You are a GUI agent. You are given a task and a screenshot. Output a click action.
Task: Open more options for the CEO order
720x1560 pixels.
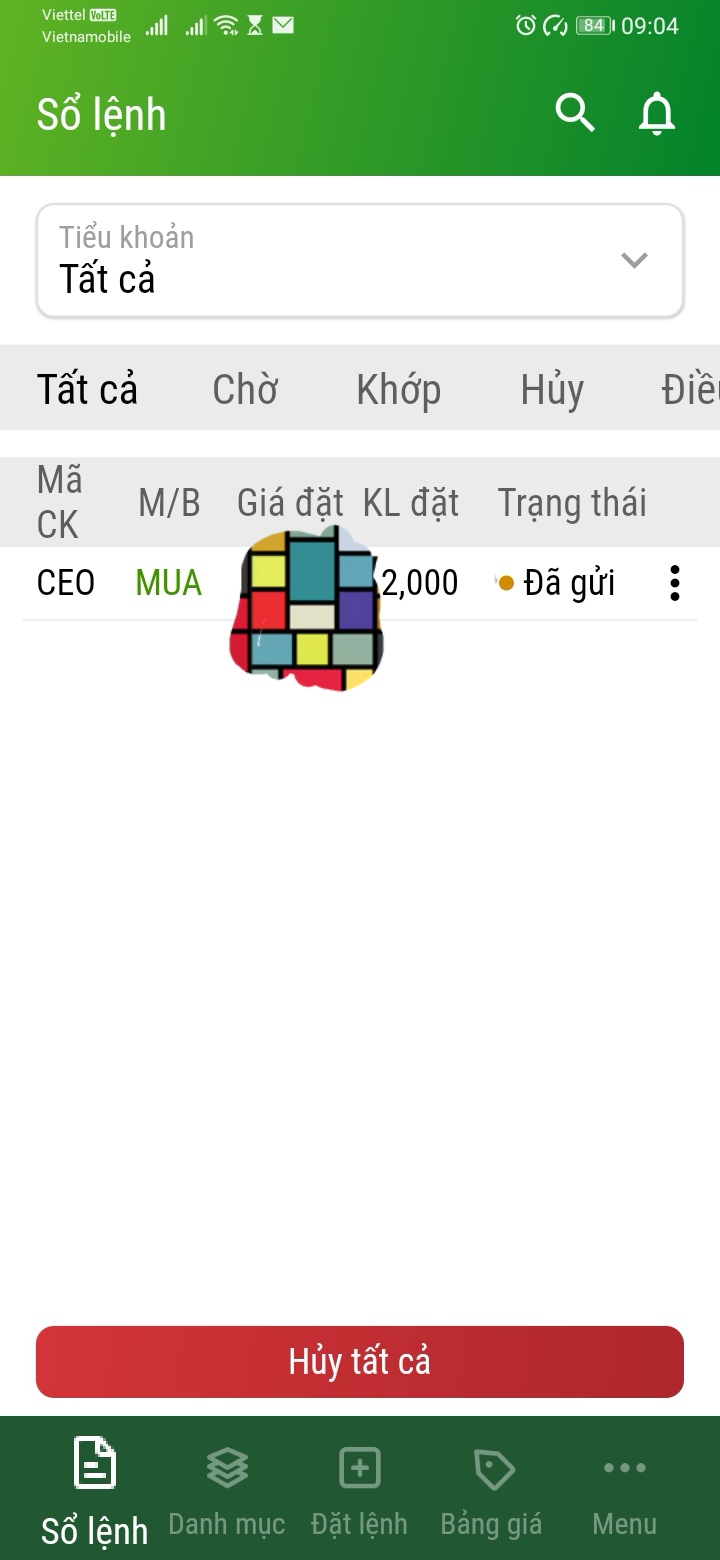(675, 583)
